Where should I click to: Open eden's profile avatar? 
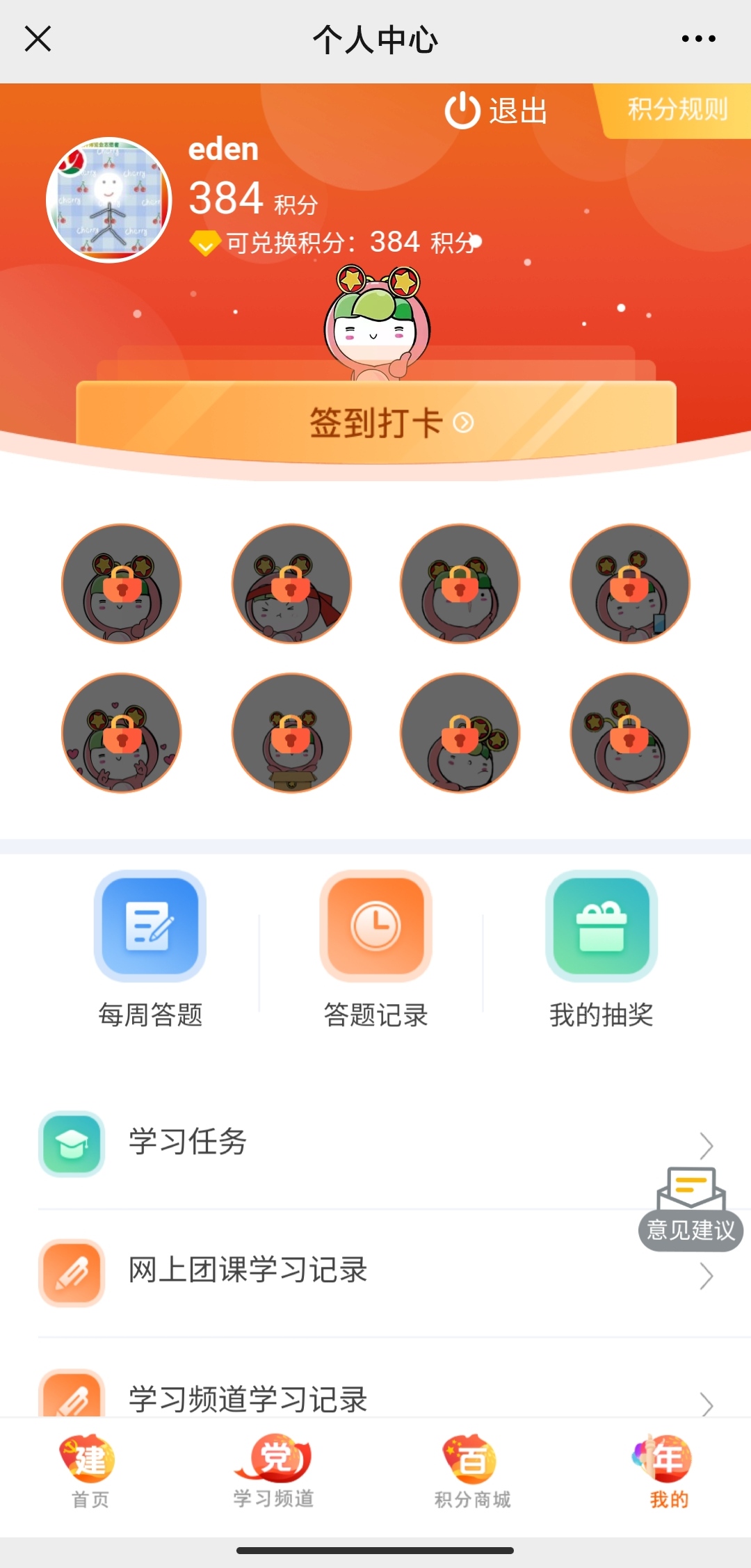click(108, 200)
